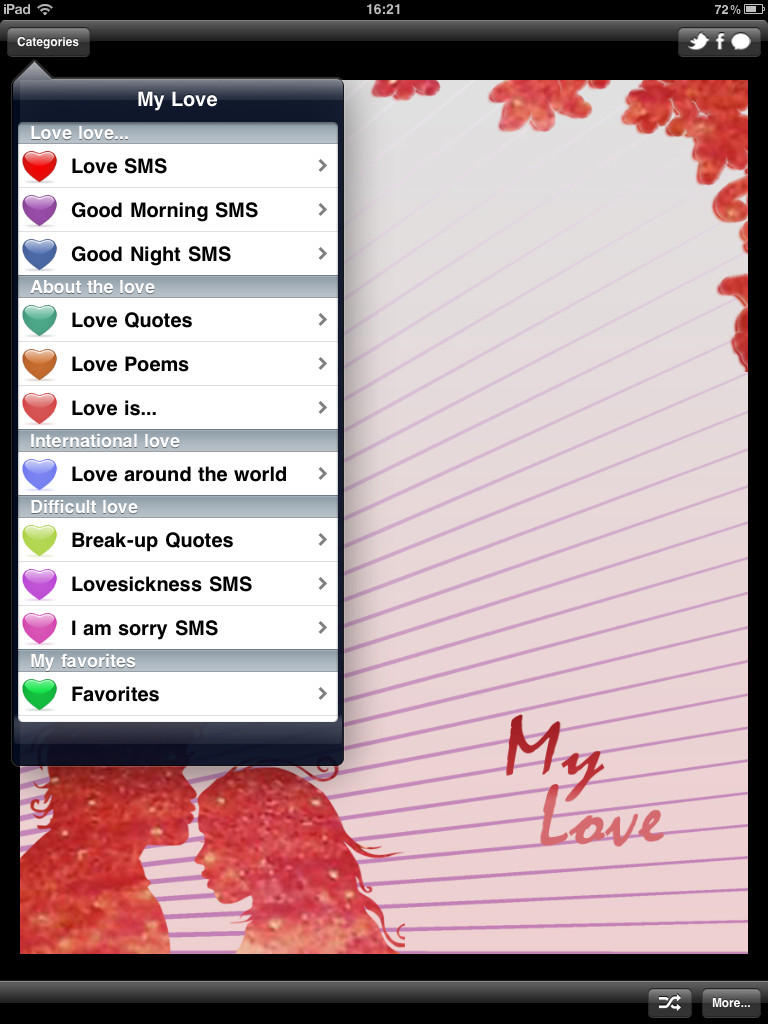View Love Quotes
Screen dimensions: 768x1024
(x=178, y=320)
